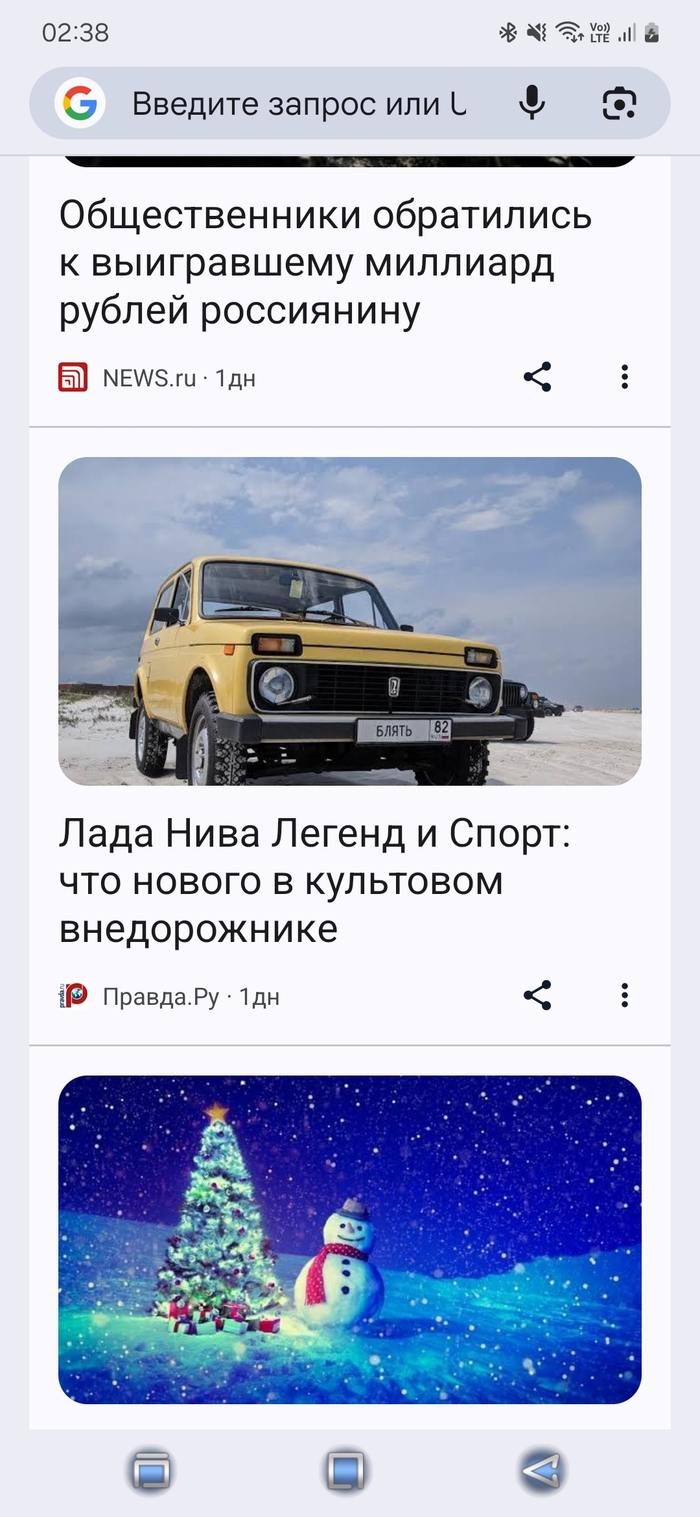
Task: Open the overflow menu for the NEWS.ru article
Action: point(624,377)
